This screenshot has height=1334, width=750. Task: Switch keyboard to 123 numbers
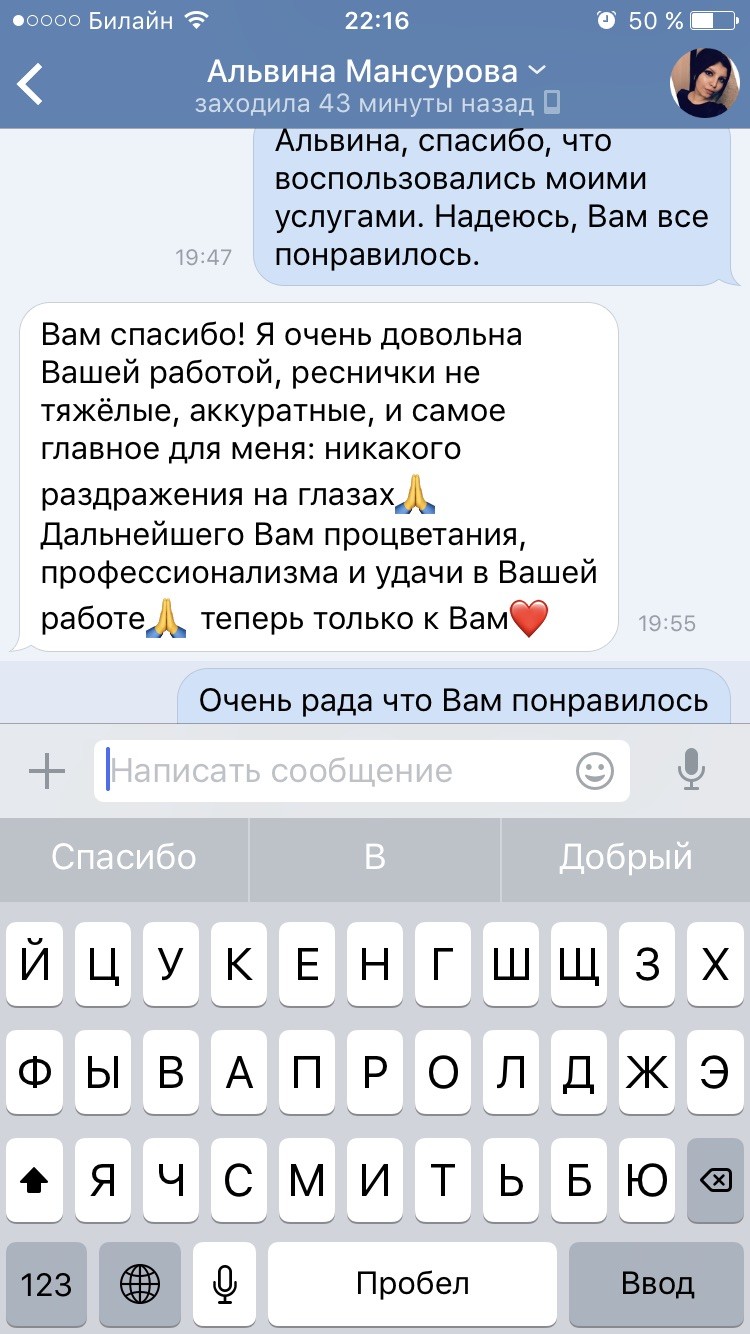tap(47, 1283)
